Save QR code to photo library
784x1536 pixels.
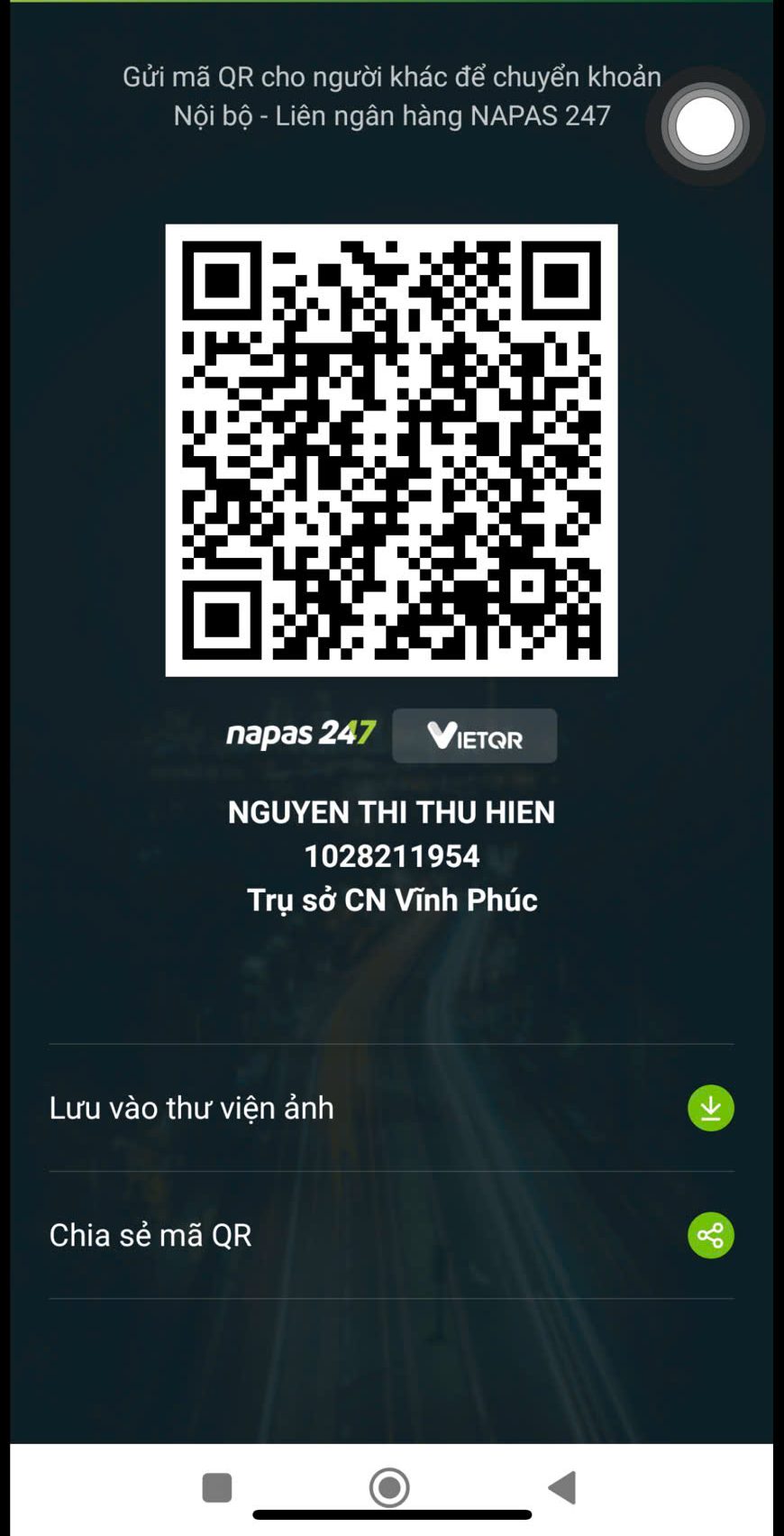710,1108
